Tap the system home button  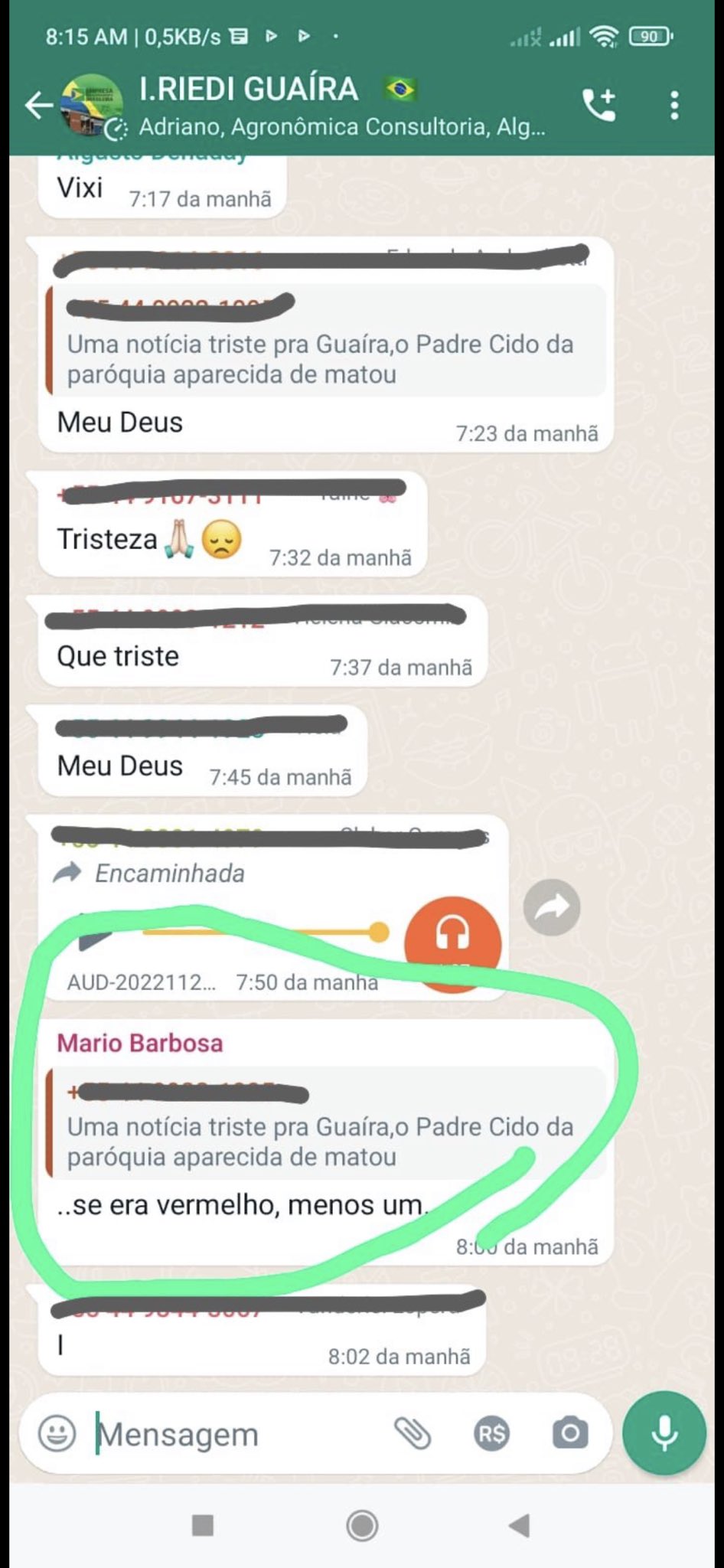tap(362, 1525)
